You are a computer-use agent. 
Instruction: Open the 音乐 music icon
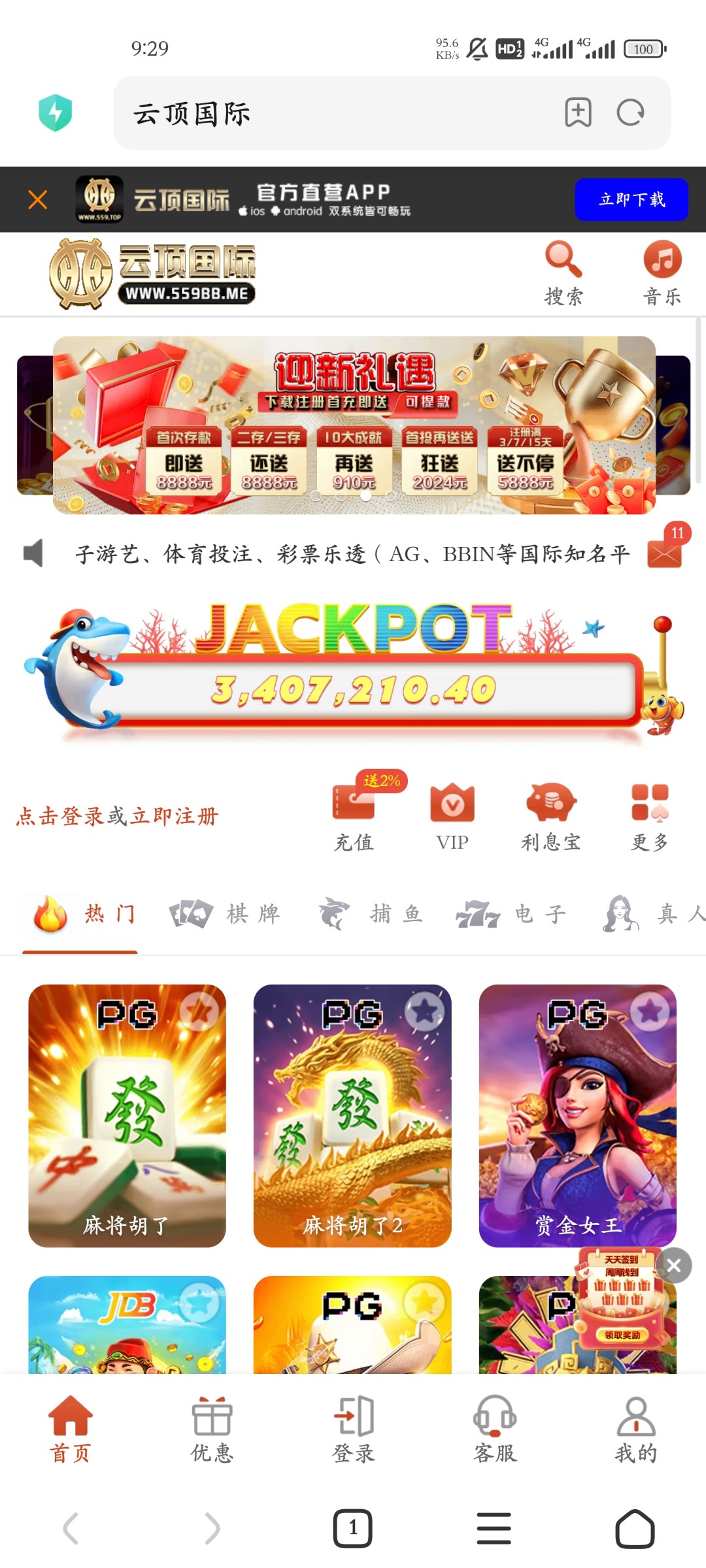[662, 273]
